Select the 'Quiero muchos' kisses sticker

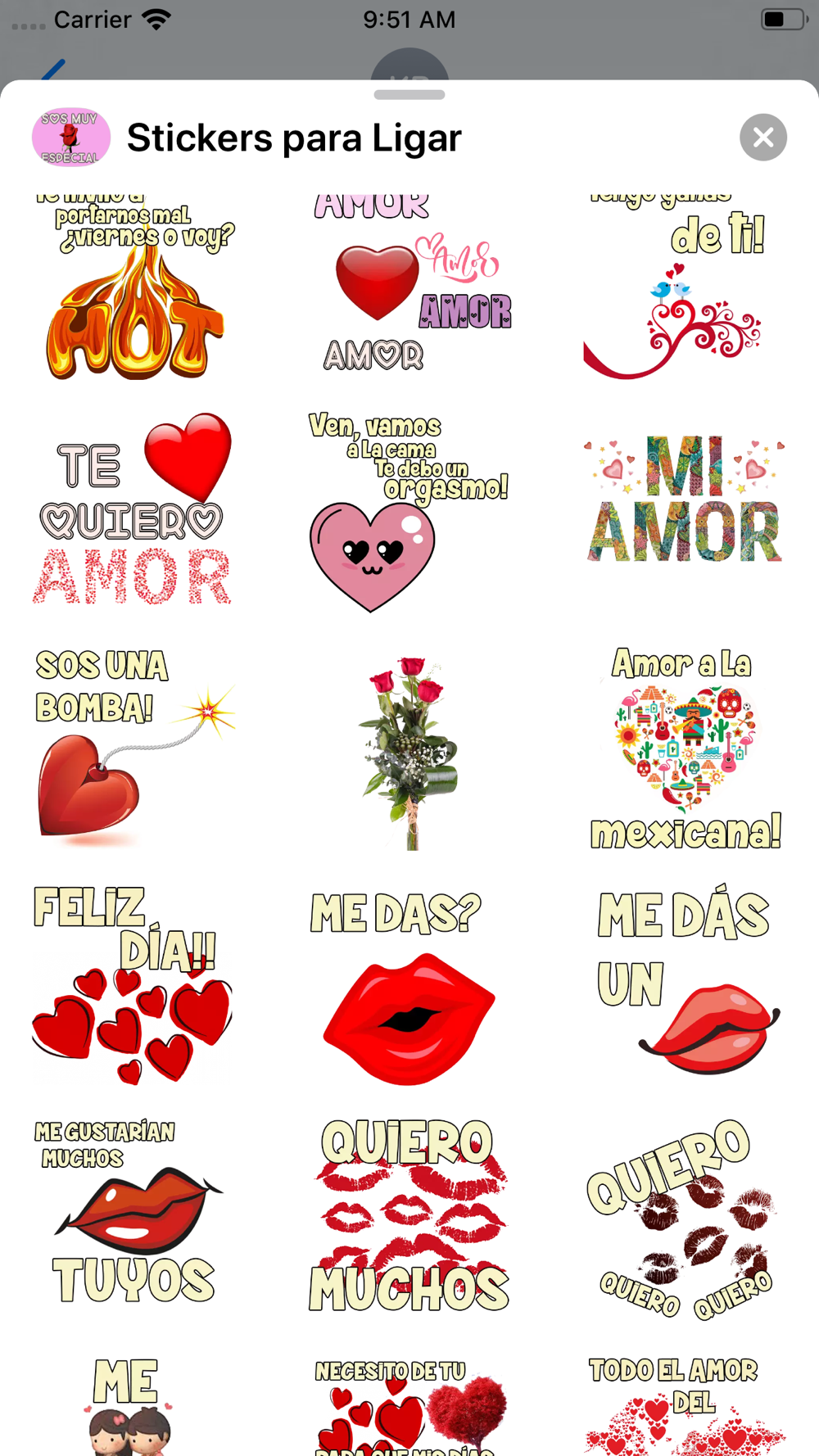(x=409, y=1215)
